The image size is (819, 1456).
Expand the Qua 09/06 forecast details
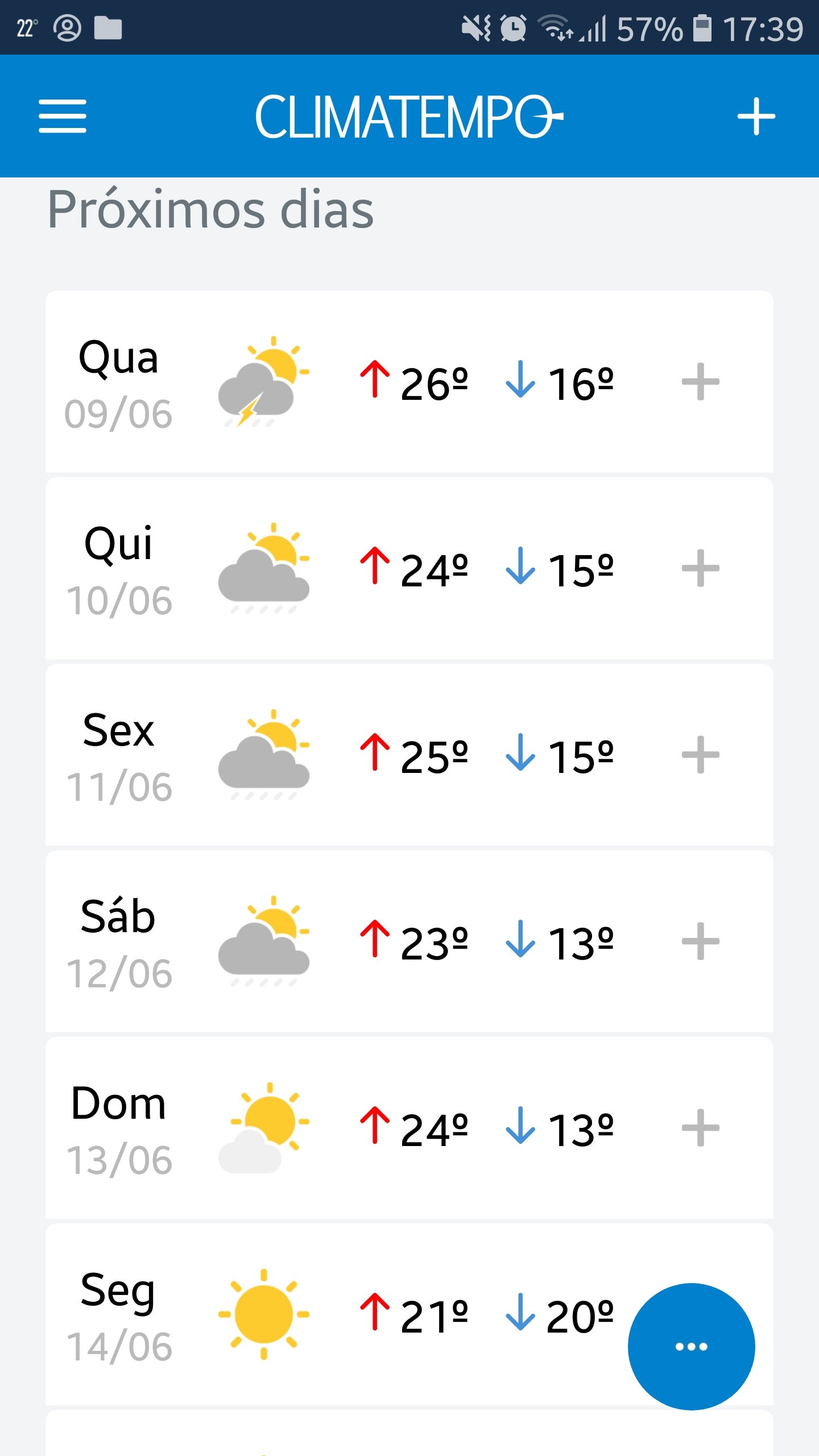(700, 382)
